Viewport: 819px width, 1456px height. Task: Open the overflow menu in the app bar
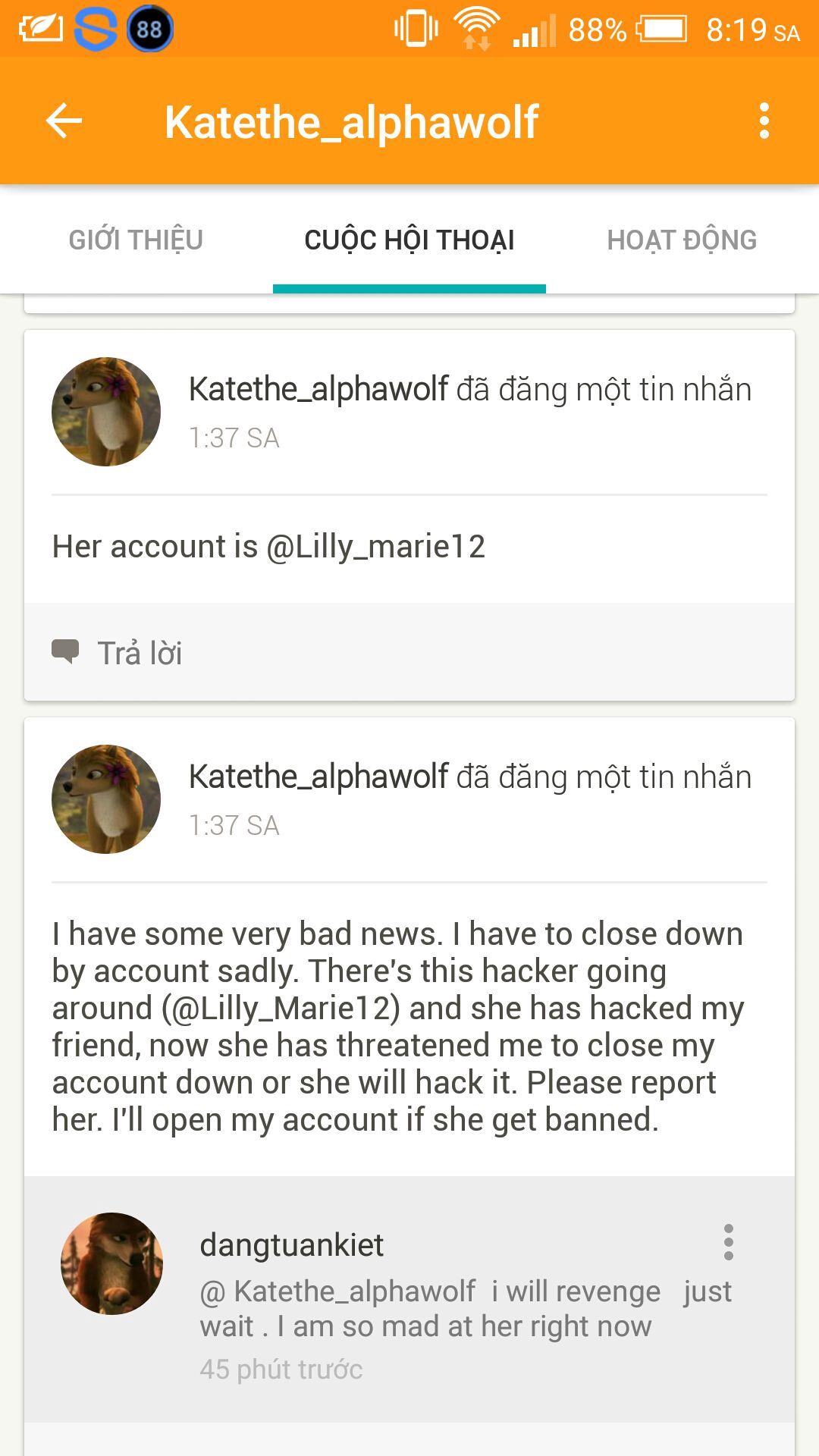point(764,121)
